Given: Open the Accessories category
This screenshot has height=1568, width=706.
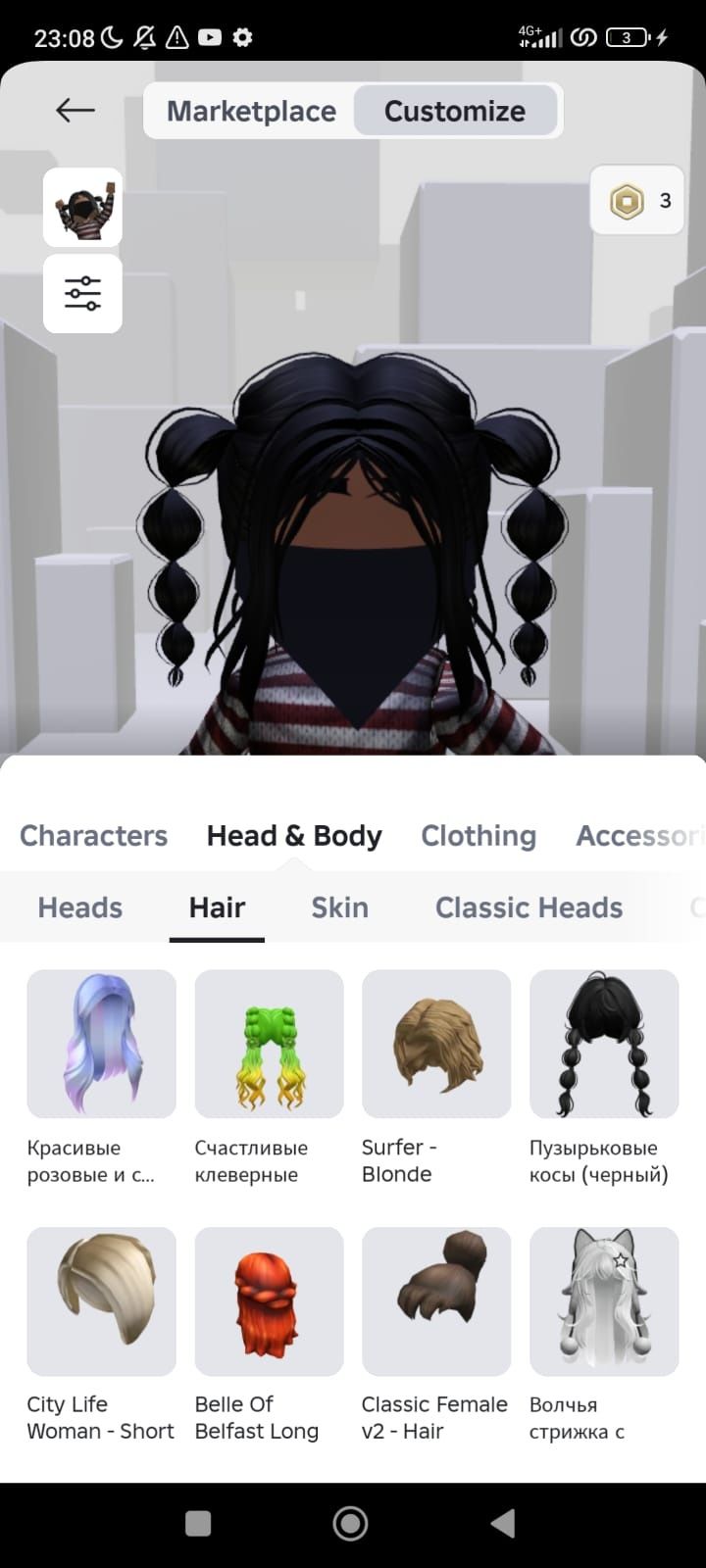Looking at the screenshot, I should point(637,836).
